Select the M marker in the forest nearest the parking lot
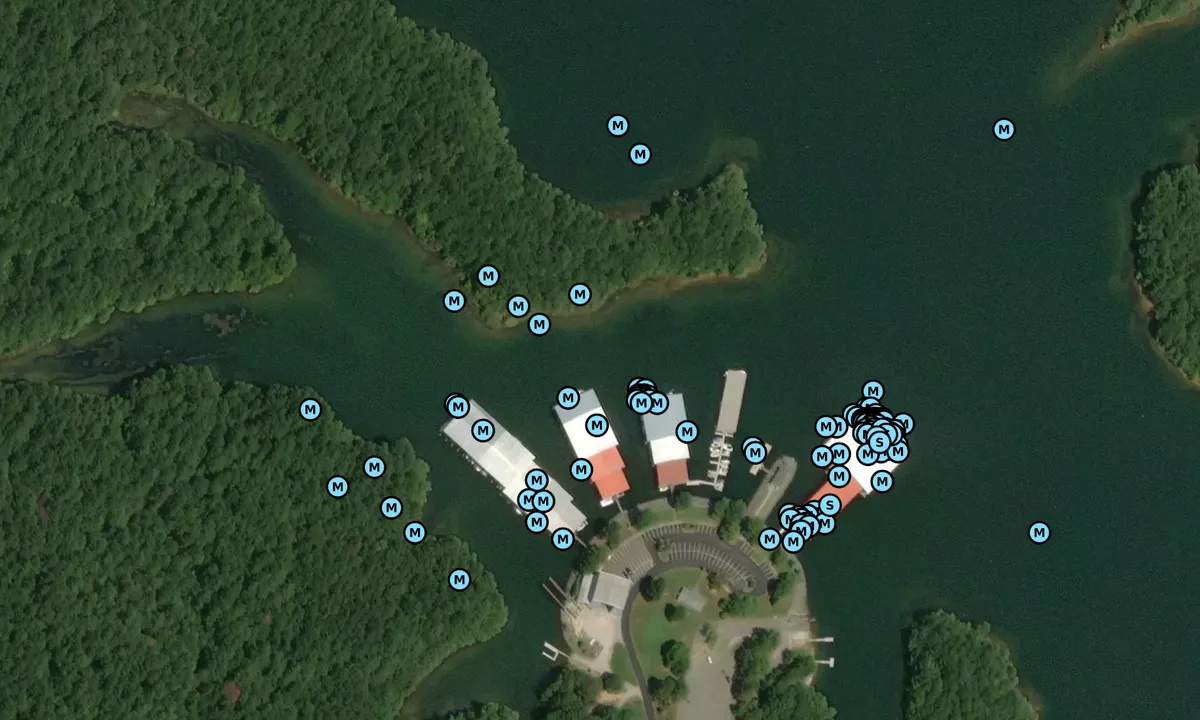Screen dimensions: 1200x720 (459, 579)
